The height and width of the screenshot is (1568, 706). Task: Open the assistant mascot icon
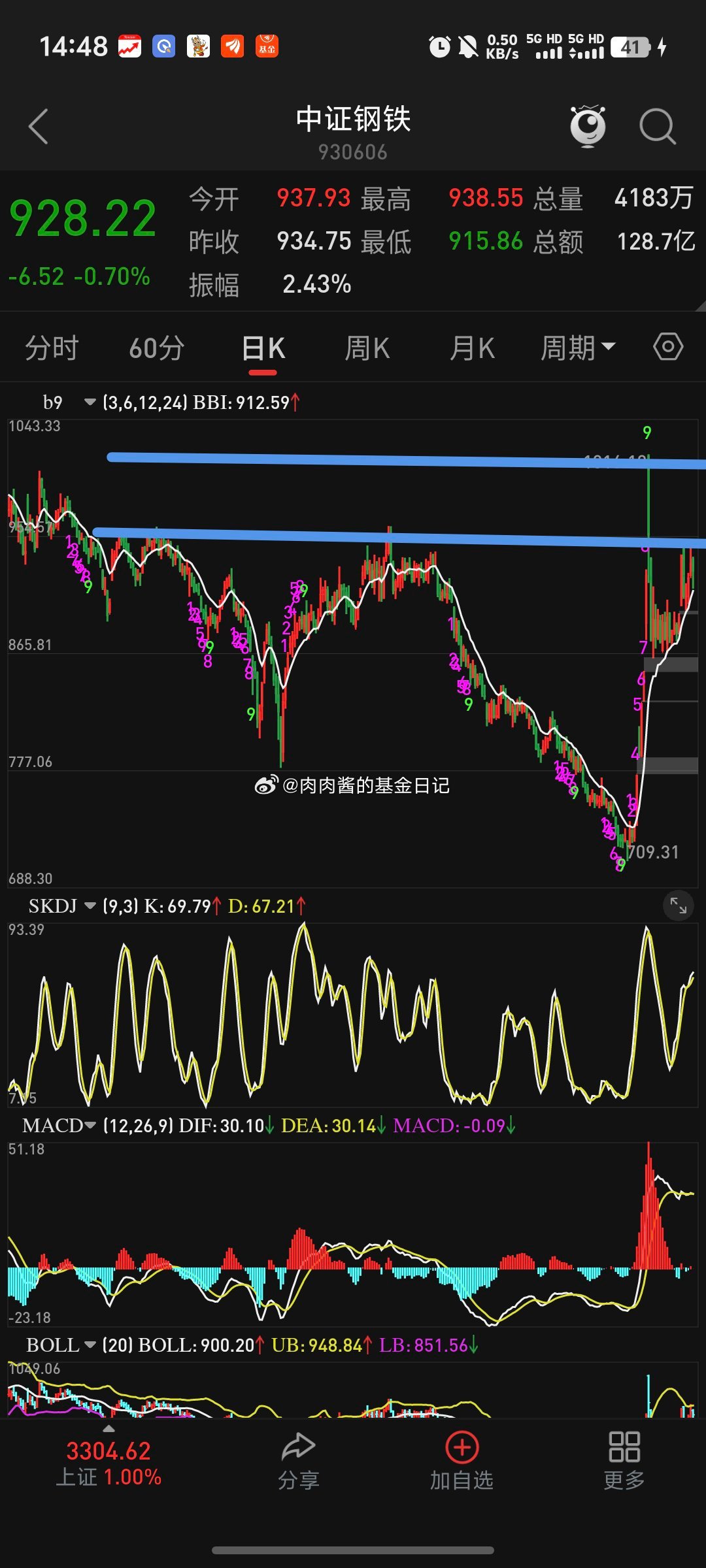(x=588, y=125)
